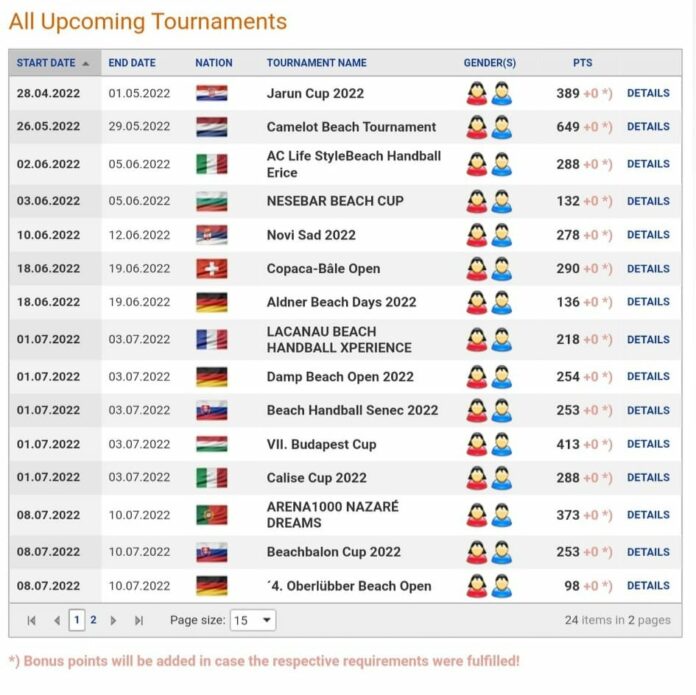
Task: View Camelot Beach Tournament details
Action: 648,127
